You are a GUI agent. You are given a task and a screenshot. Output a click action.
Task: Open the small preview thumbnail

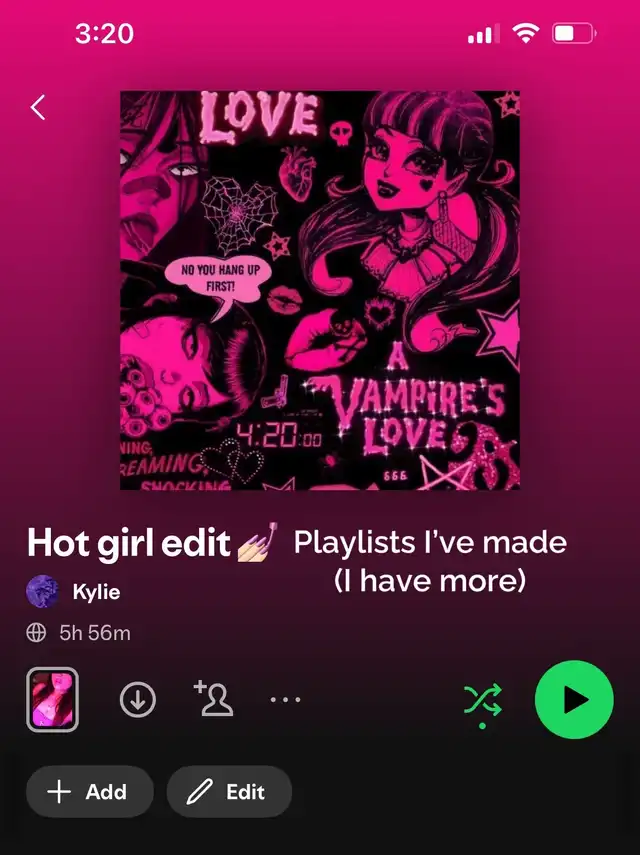coord(52,700)
